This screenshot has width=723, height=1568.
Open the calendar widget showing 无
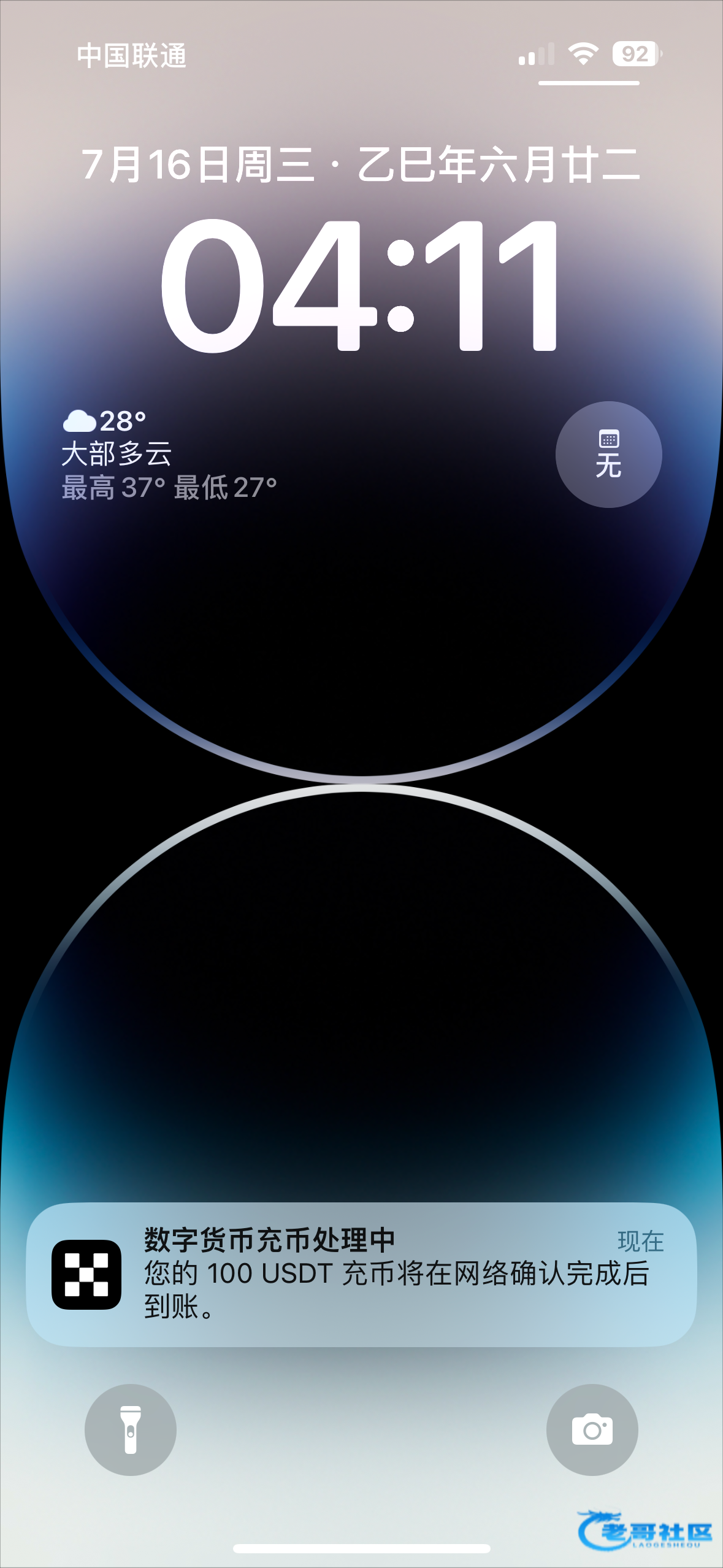[x=608, y=455]
